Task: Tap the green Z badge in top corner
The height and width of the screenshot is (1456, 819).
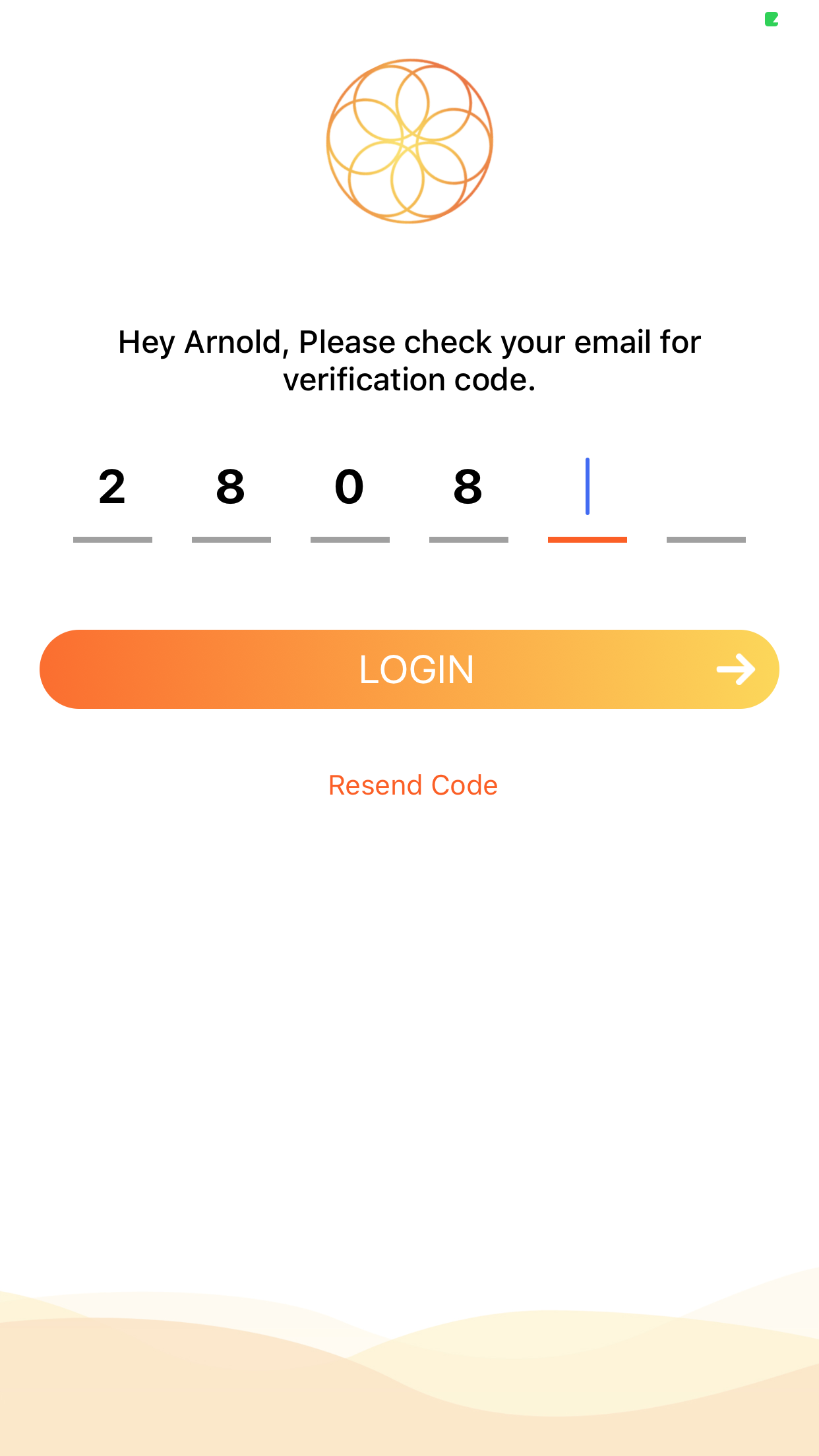Action: pyautogui.click(x=772, y=20)
